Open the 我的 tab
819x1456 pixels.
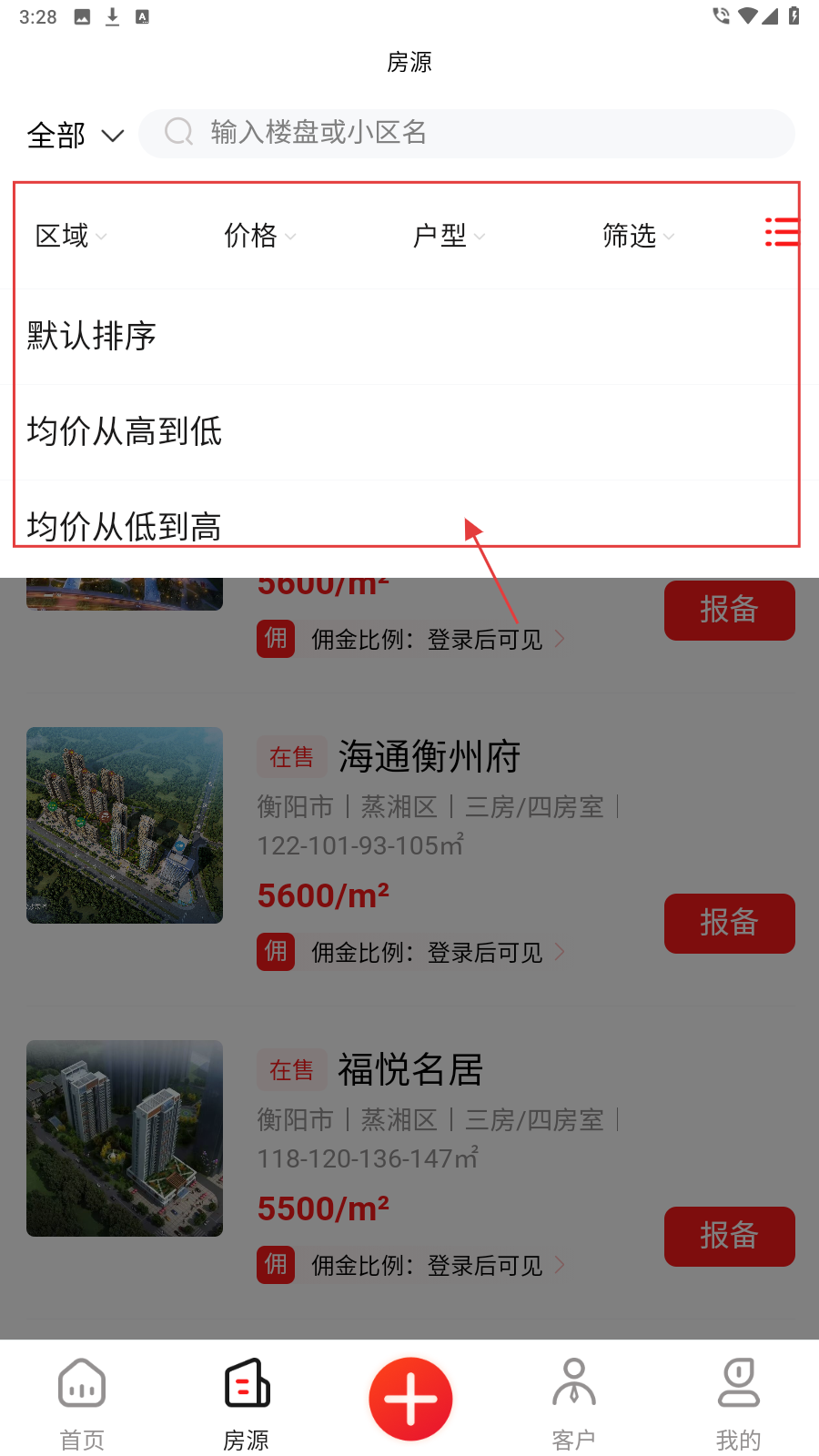(738, 1401)
